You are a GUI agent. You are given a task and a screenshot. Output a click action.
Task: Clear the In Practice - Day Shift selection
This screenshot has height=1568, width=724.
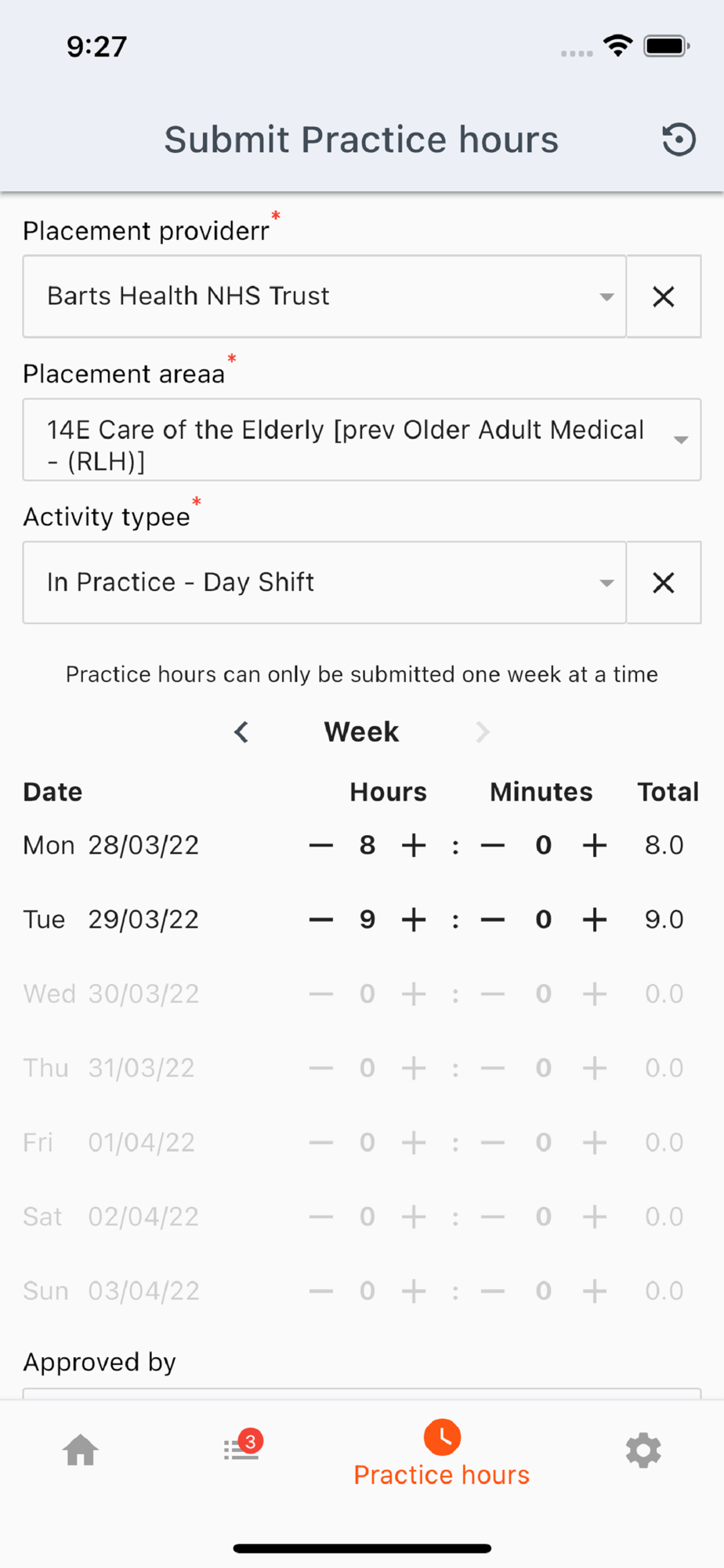point(664,583)
